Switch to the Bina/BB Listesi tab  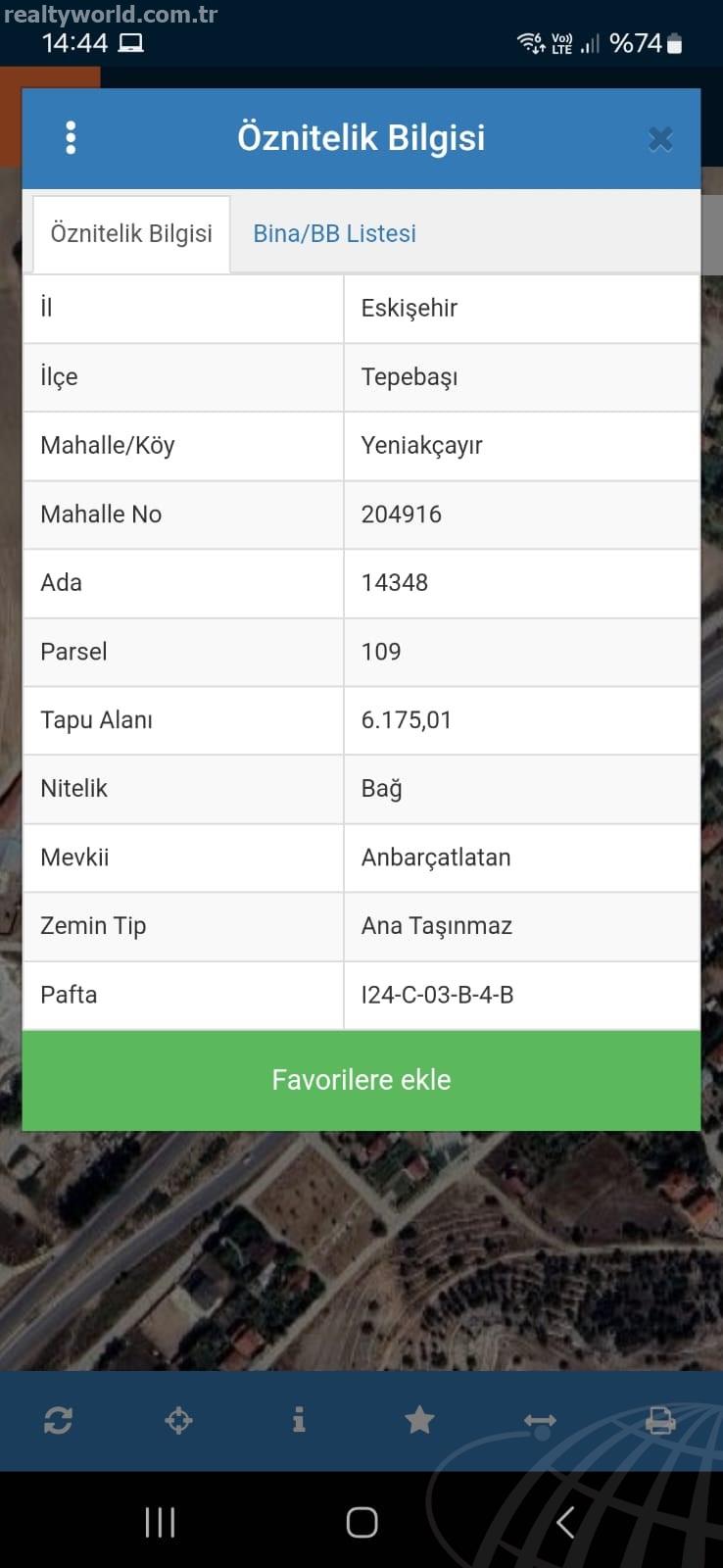tap(334, 233)
